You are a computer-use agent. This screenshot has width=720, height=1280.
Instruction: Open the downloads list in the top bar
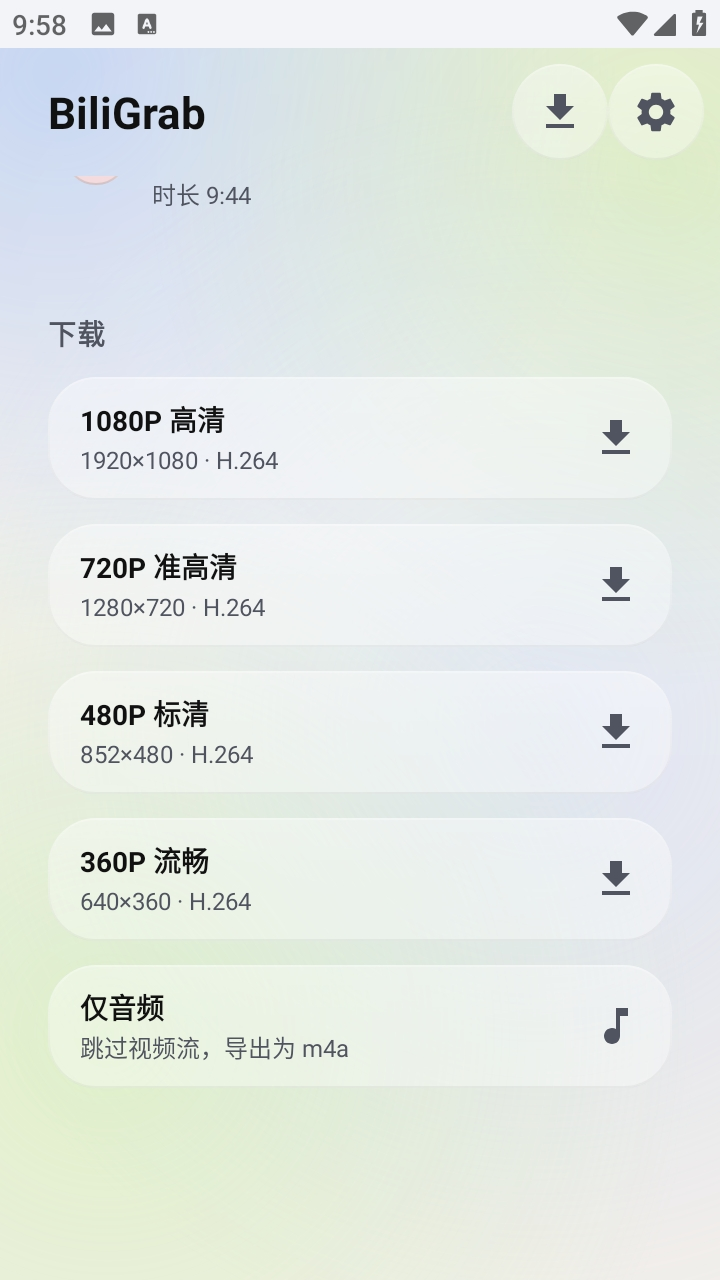point(560,112)
